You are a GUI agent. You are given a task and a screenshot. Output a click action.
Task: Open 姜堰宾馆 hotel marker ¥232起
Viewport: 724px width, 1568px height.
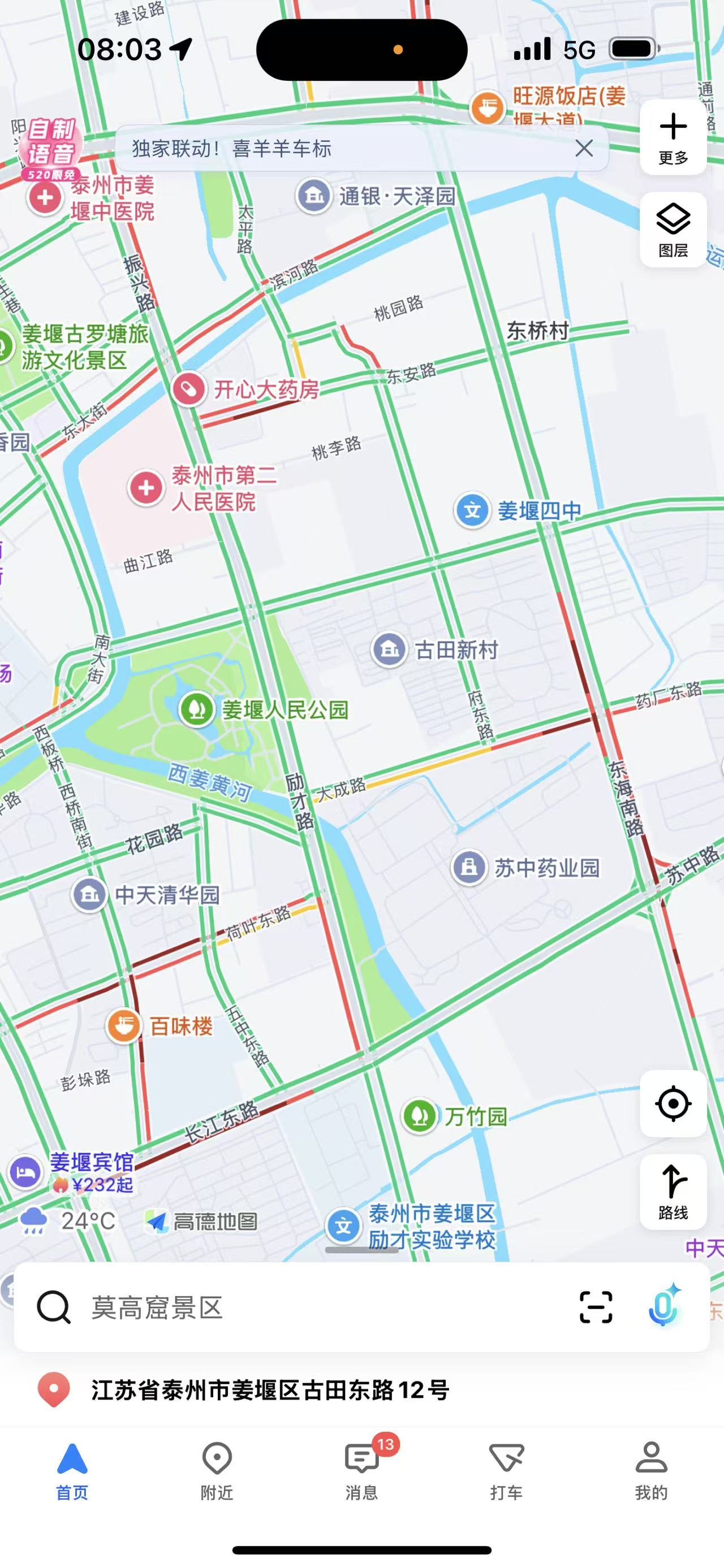point(25,1172)
